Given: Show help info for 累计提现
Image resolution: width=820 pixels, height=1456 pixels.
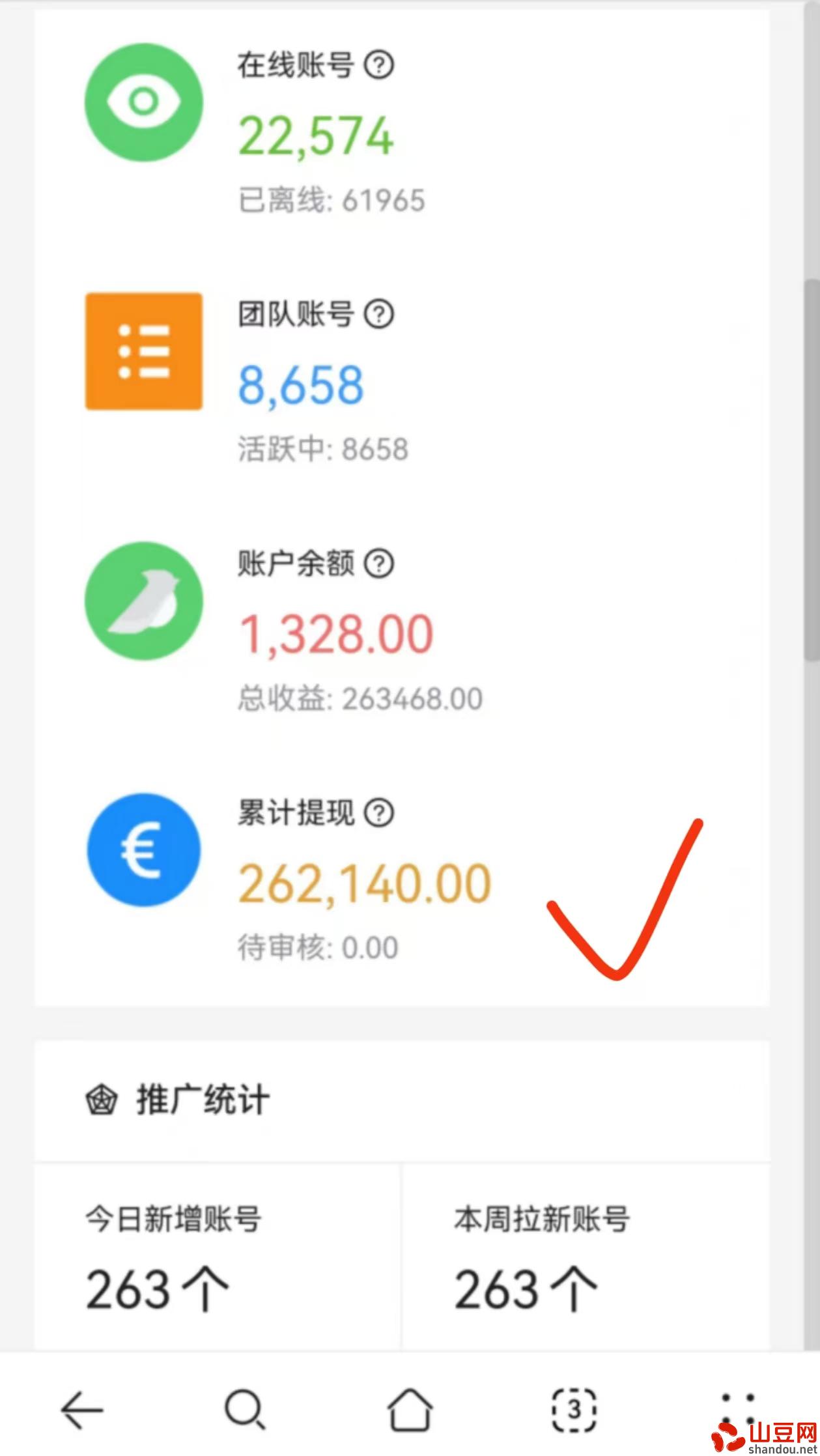Looking at the screenshot, I should 378,813.
